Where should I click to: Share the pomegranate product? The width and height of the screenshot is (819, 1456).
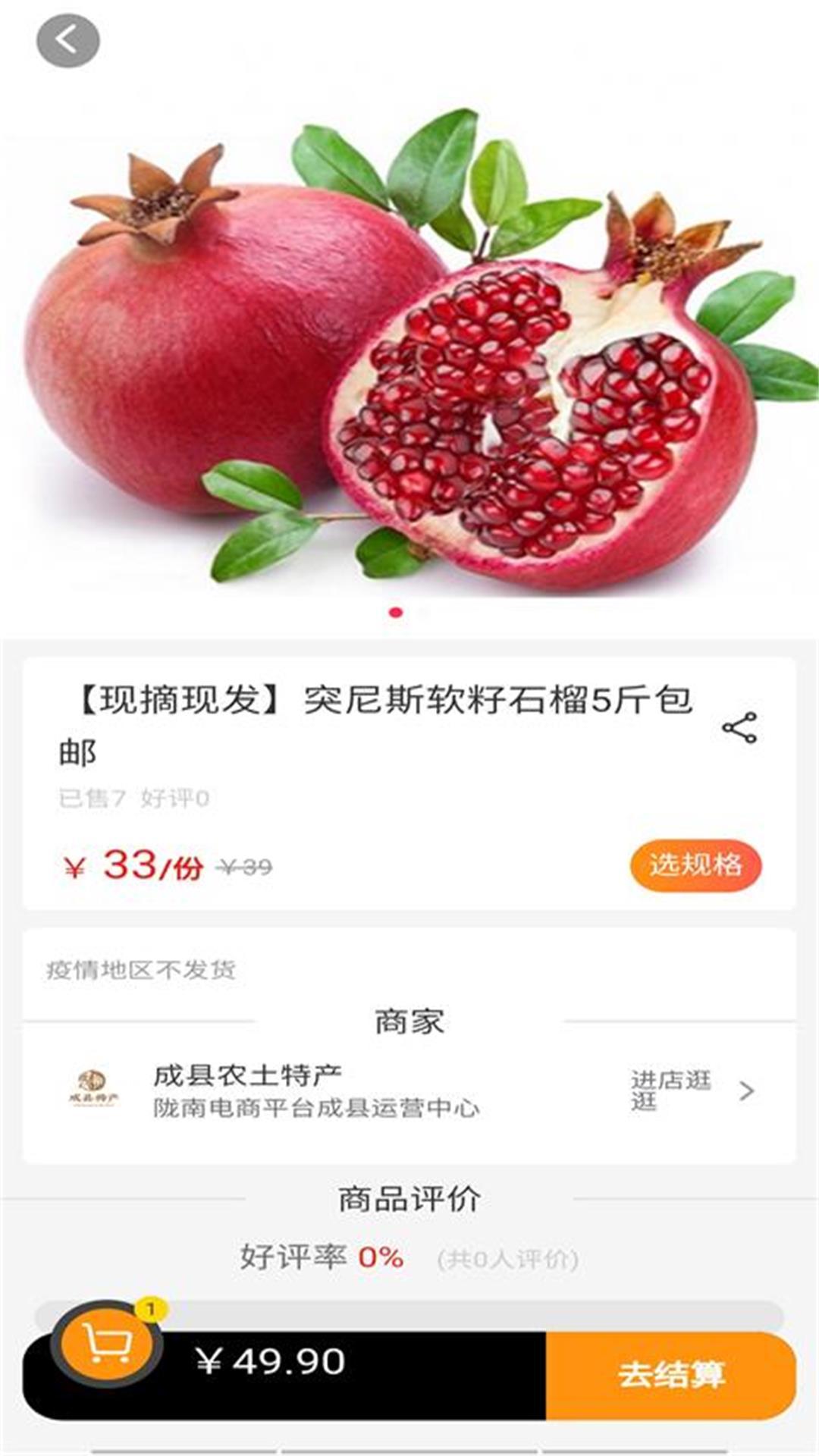739,728
